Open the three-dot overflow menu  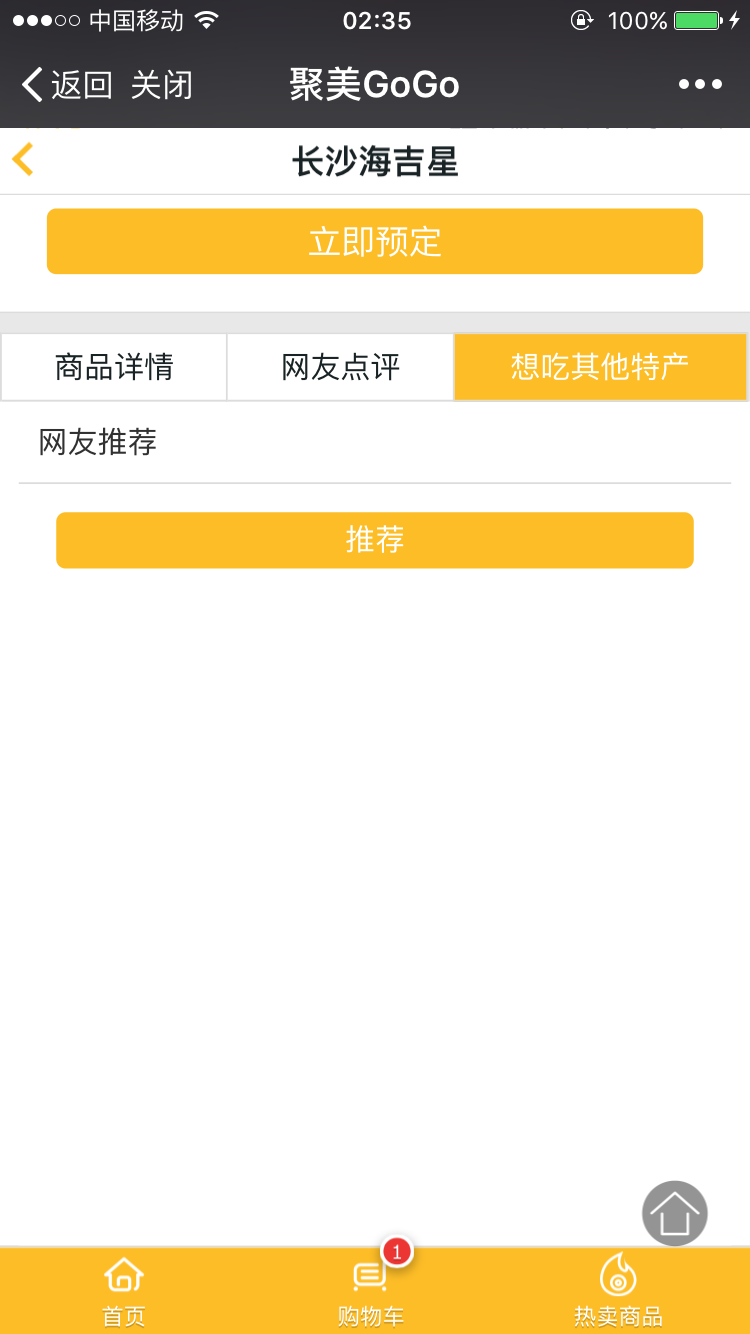tap(700, 85)
